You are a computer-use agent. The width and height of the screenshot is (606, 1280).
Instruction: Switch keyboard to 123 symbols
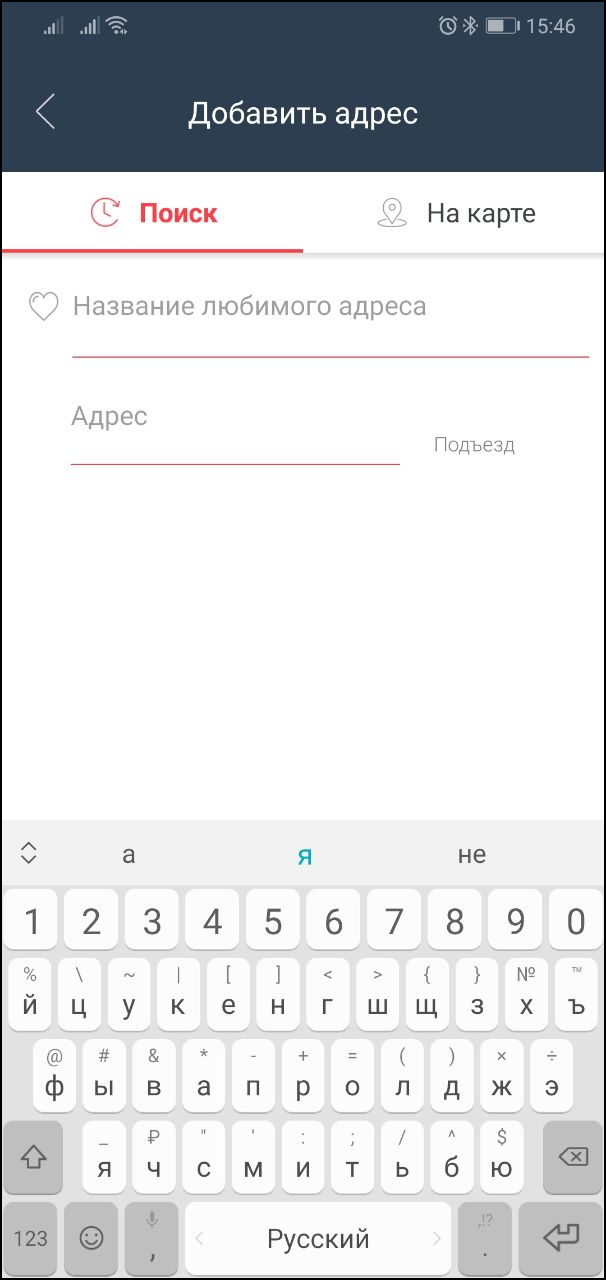pyautogui.click(x=31, y=1238)
